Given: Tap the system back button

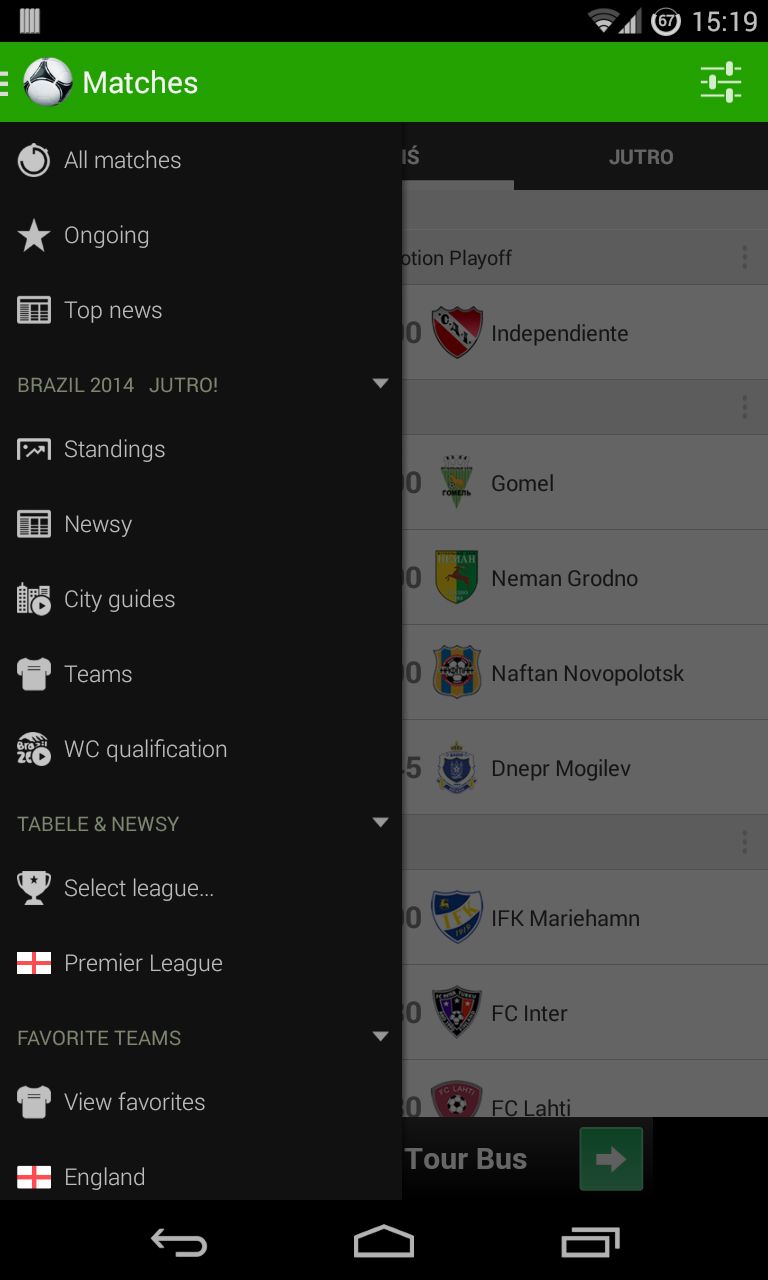Looking at the screenshot, I should [x=179, y=1242].
